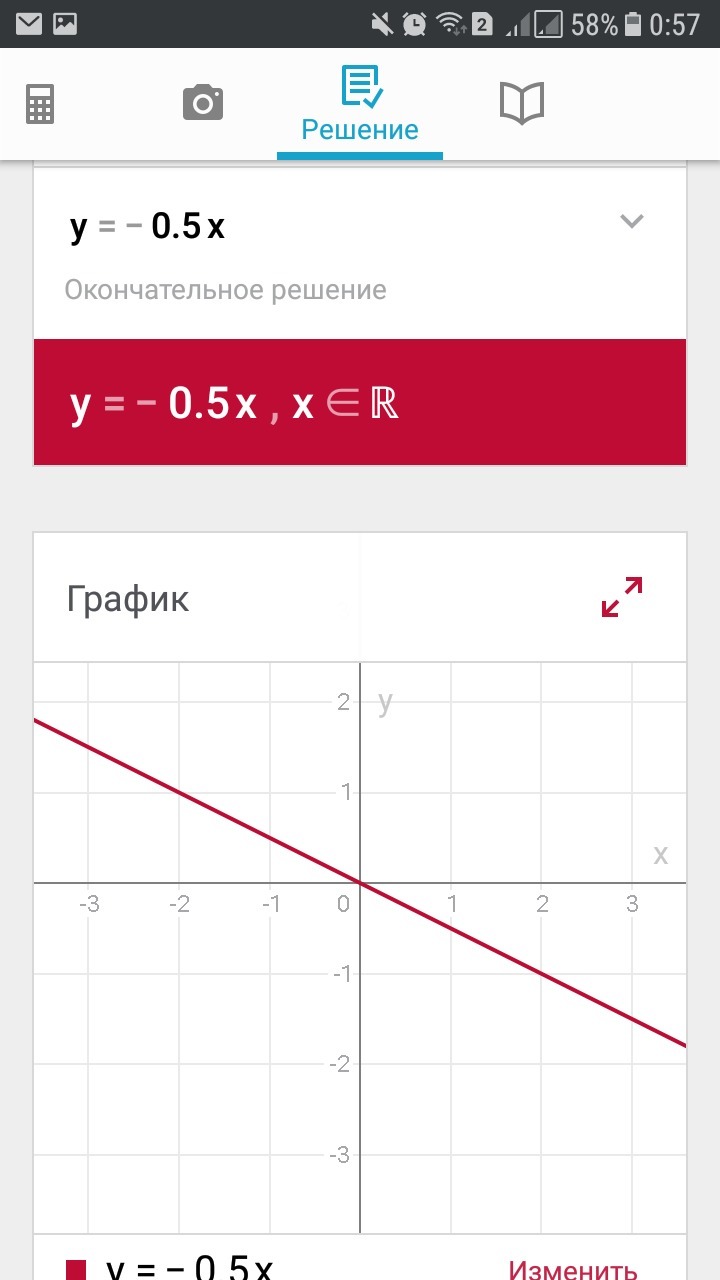Open the camera tab
The height and width of the screenshot is (1280, 720).
[x=203, y=103]
